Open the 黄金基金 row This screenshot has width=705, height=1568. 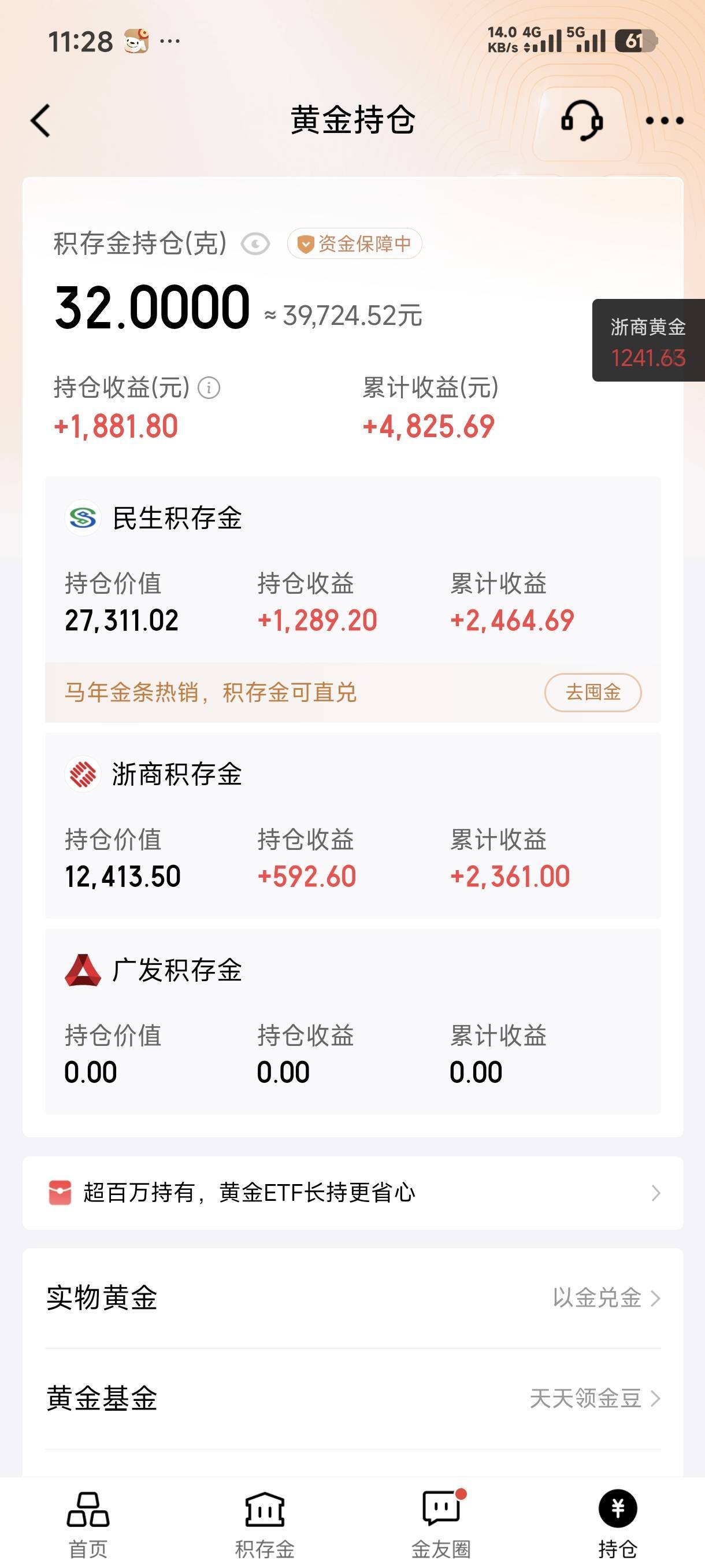coord(353,1398)
